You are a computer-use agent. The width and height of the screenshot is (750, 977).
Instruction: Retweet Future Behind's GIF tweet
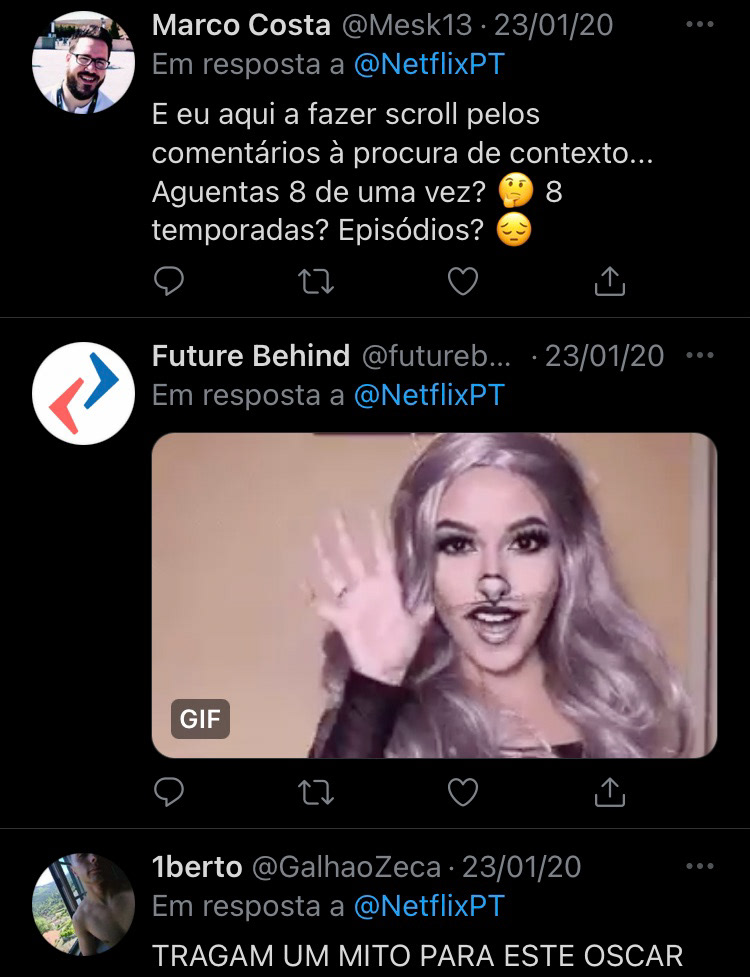pyautogui.click(x=316, y=793)
